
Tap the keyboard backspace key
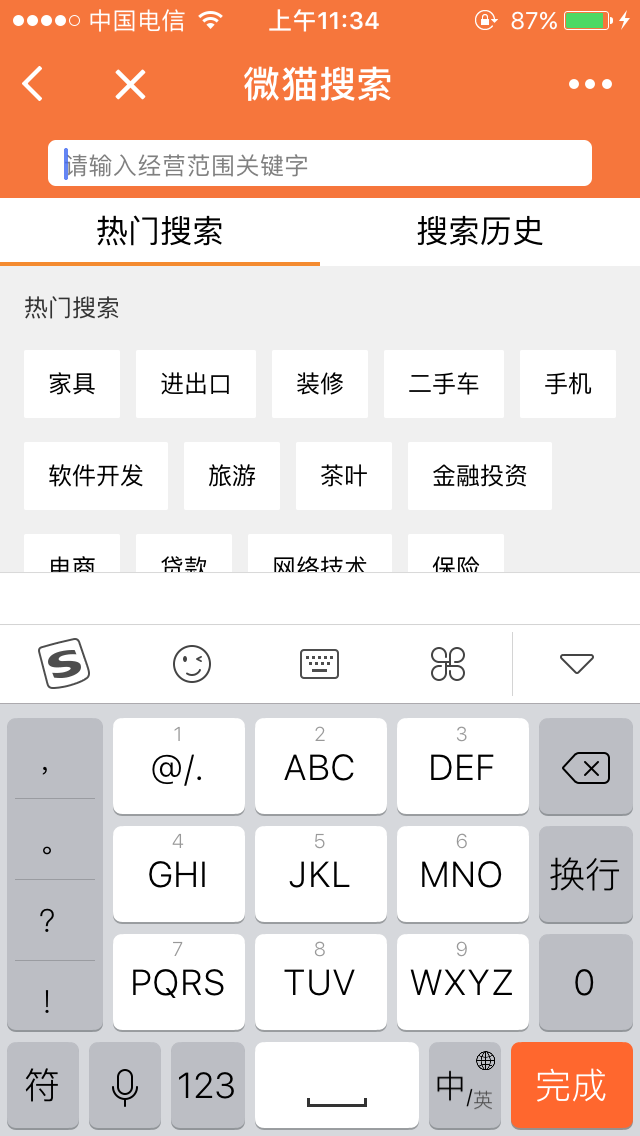(585, 768)
